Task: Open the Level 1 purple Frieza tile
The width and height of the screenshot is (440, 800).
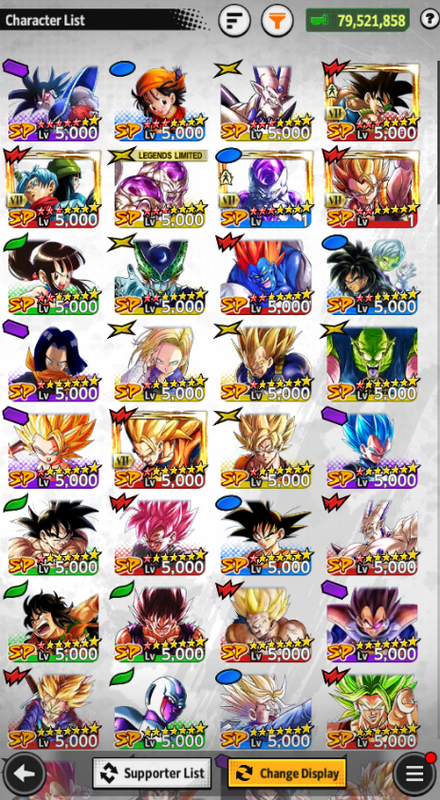Action: (x=266, y=190)
